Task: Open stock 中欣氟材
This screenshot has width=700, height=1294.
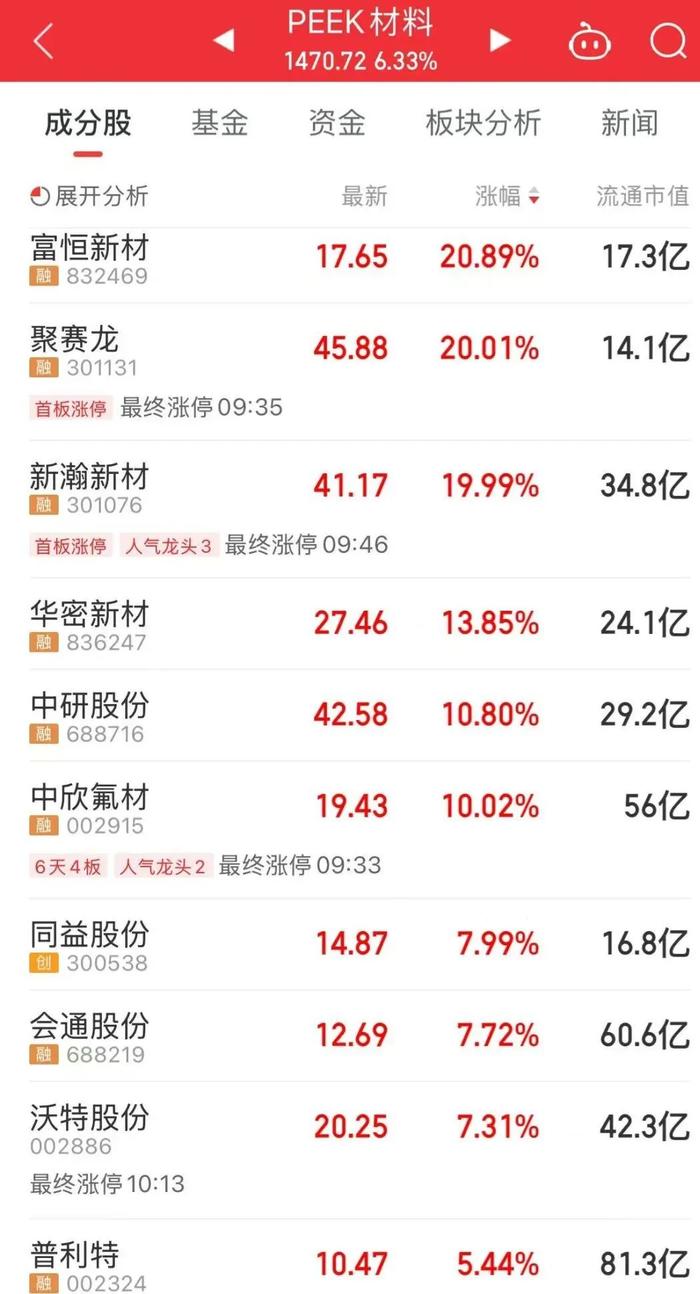Action: pos(350,829)
